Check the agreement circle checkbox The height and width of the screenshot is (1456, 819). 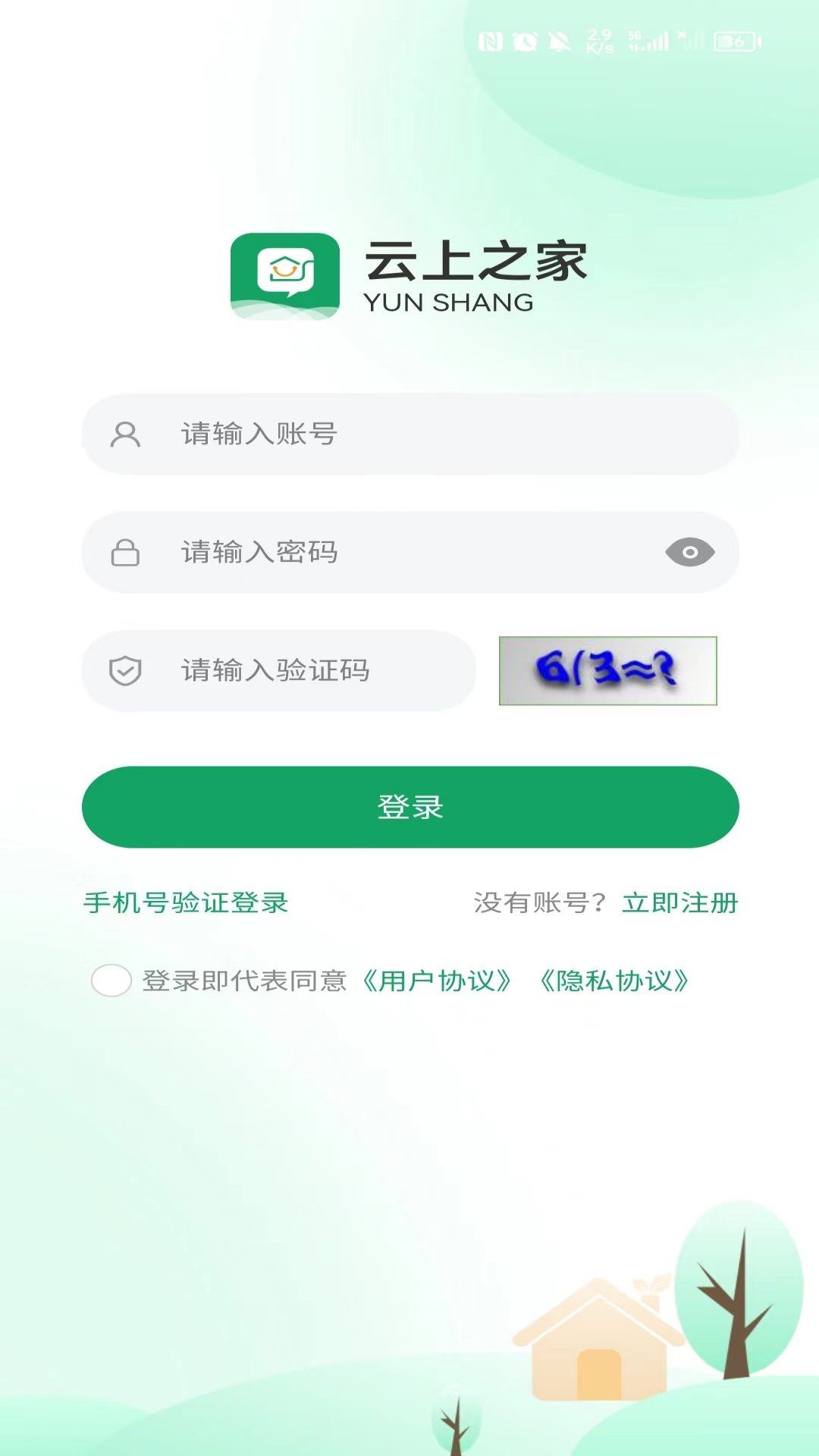[x=111, y=981]
